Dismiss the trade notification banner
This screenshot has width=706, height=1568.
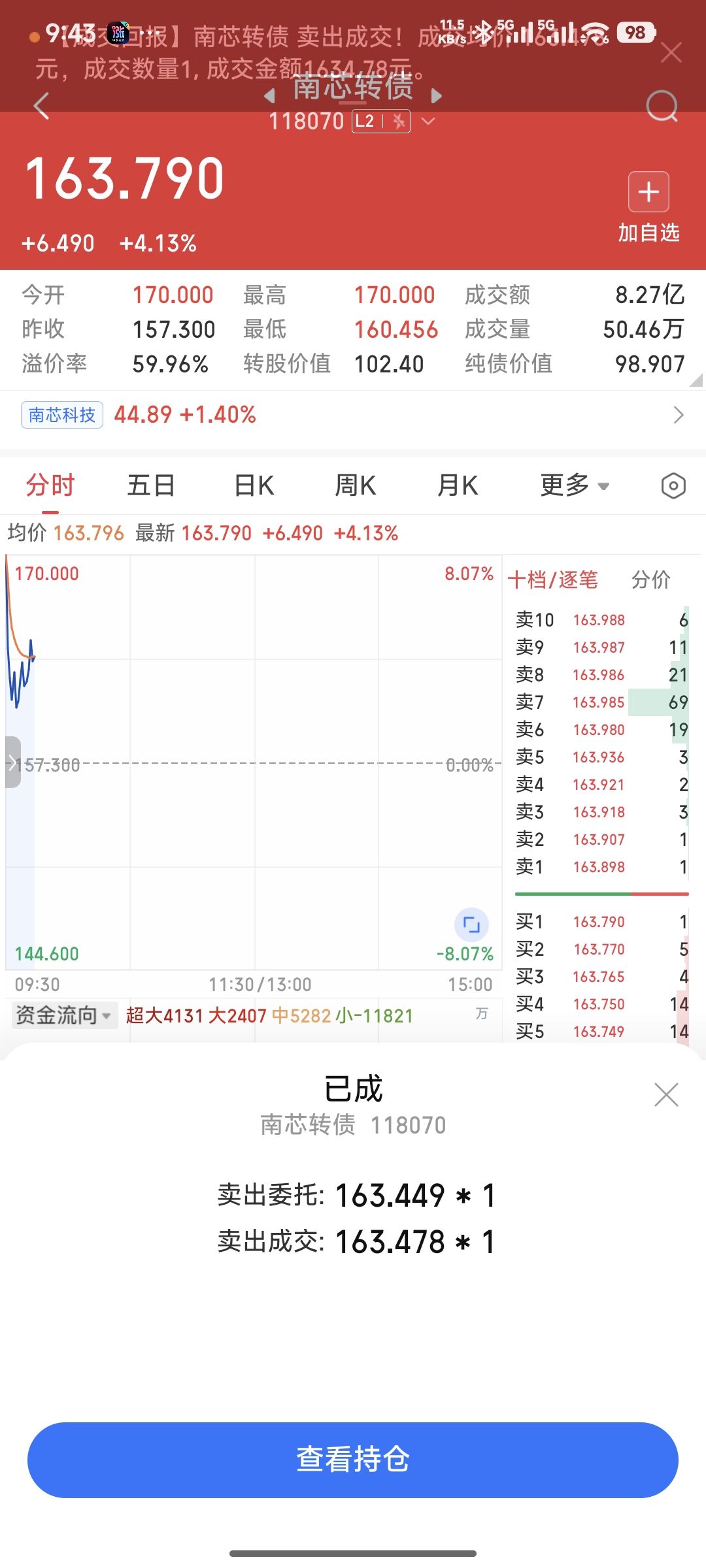coord(671,52)
